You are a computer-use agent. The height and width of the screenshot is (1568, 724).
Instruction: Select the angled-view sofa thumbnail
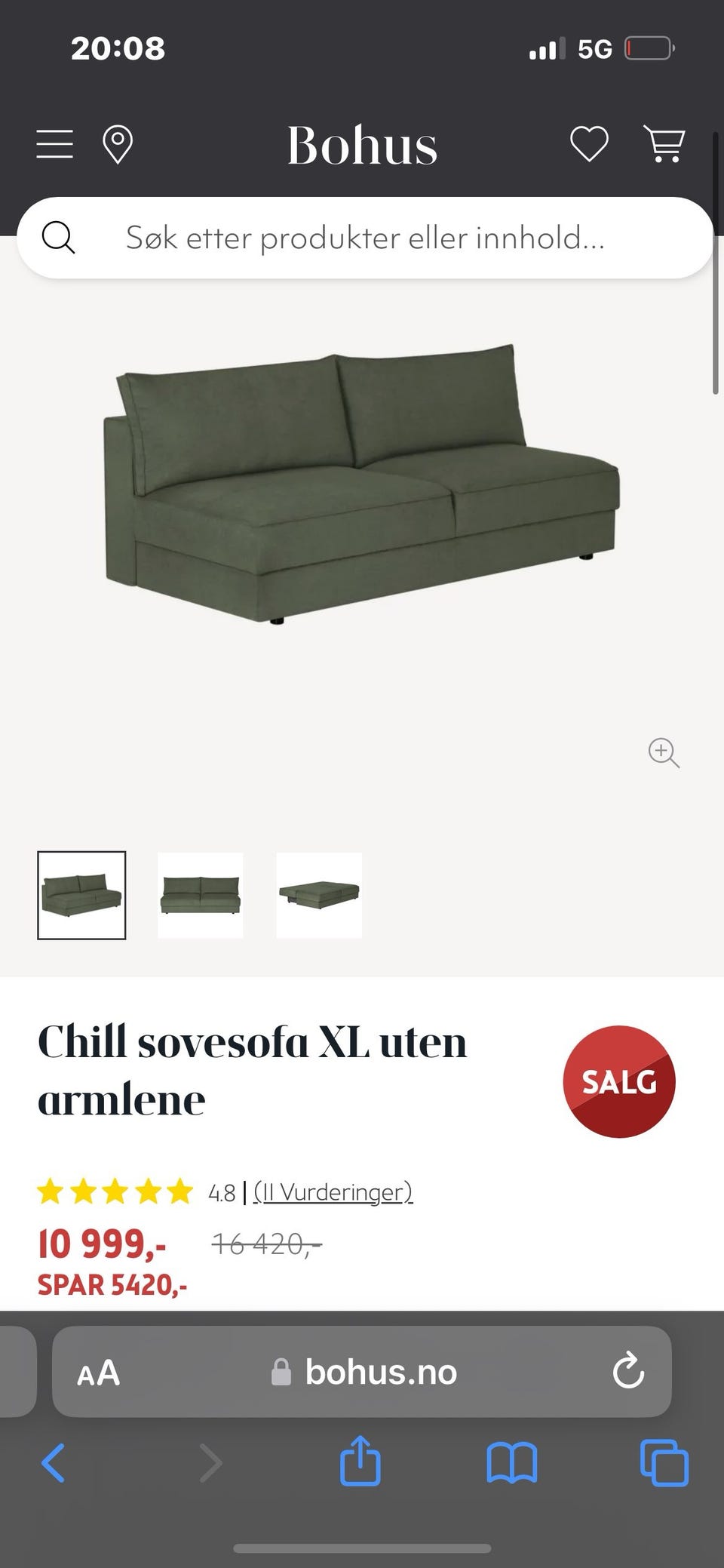tap(81, 896)
